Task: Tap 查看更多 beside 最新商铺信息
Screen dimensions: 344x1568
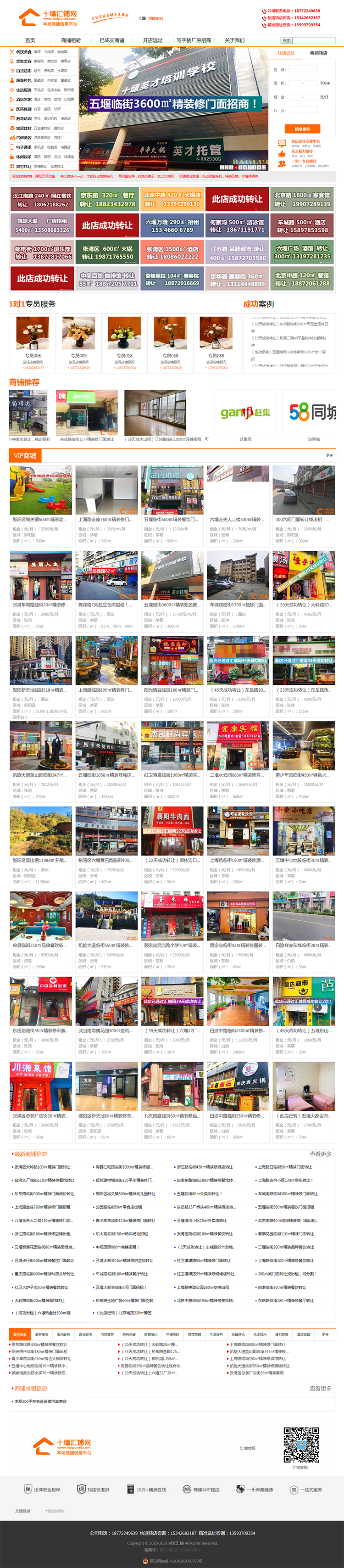Action: pyautogui.click(x=320, y=1154)
